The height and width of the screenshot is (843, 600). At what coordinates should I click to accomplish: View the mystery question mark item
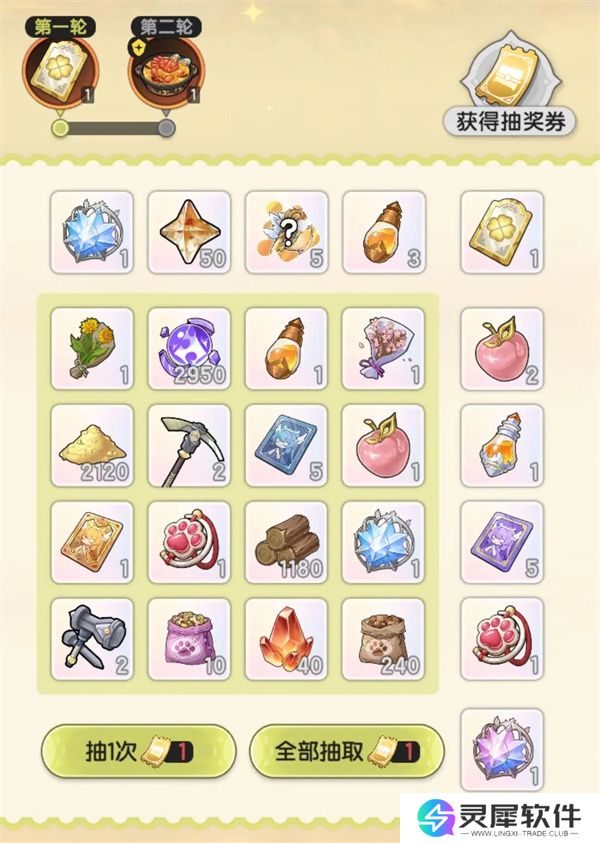coord(286,232)
